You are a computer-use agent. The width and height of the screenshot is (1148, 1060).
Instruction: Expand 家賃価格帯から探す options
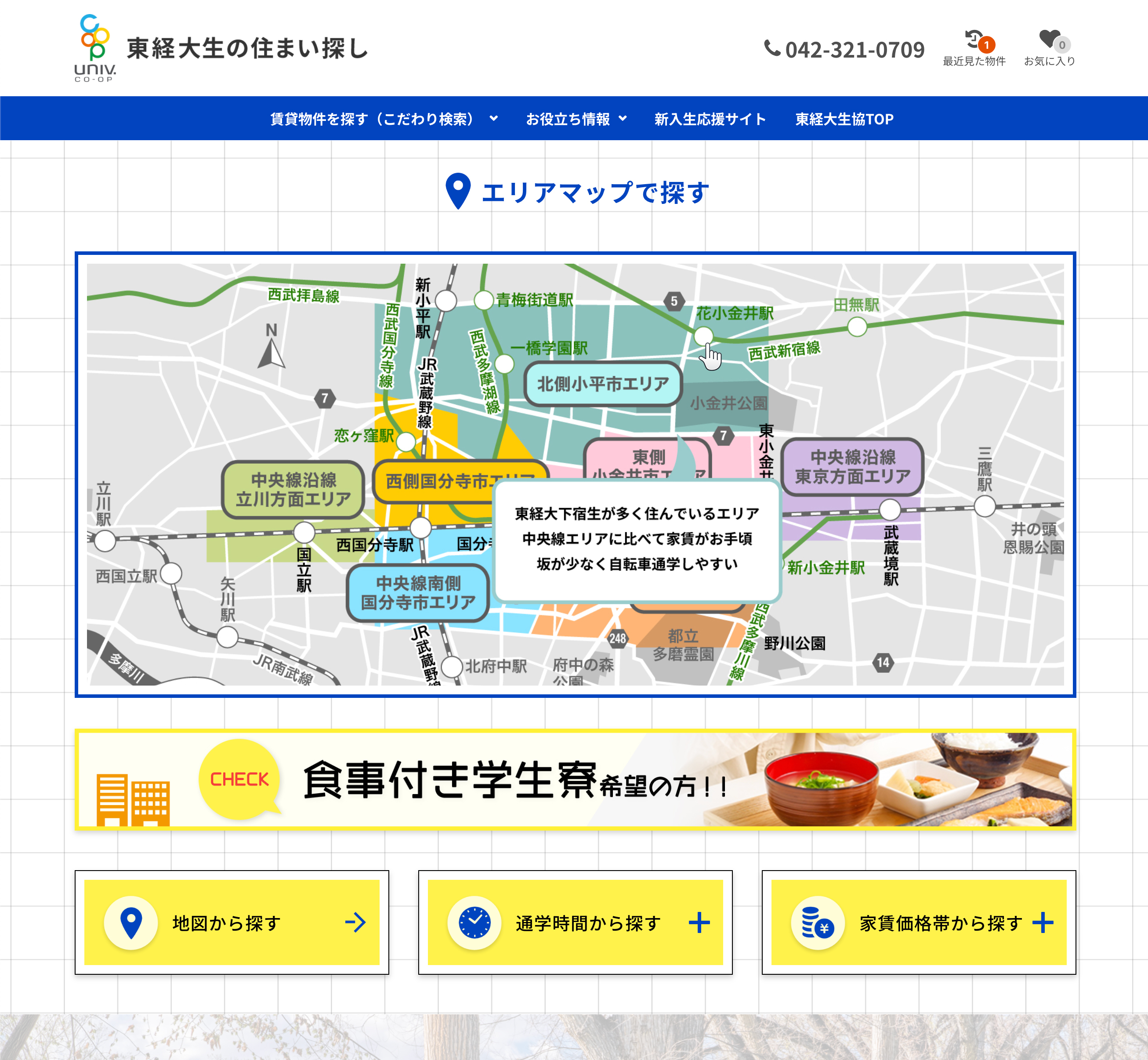918,922
